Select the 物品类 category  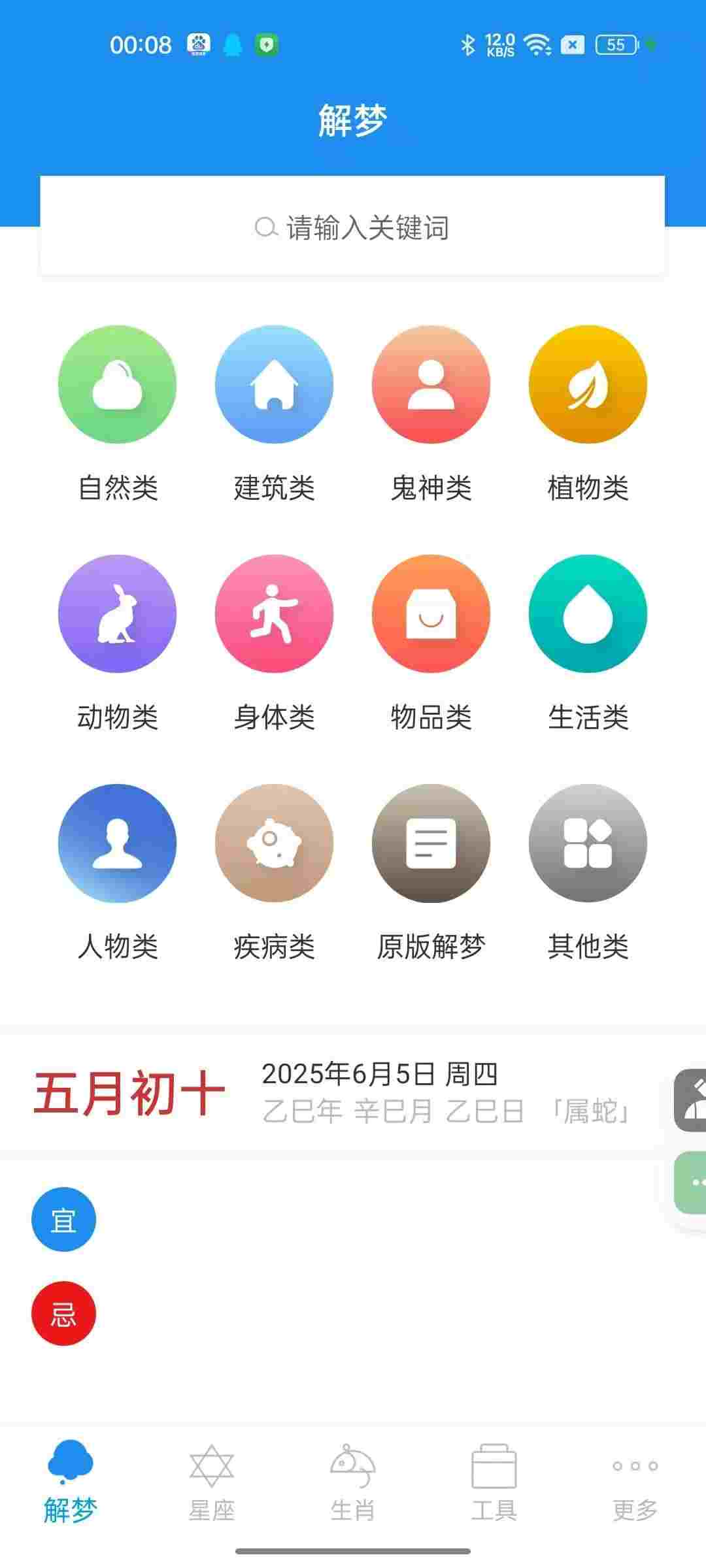pyautogui.click(x=431, y=614)
